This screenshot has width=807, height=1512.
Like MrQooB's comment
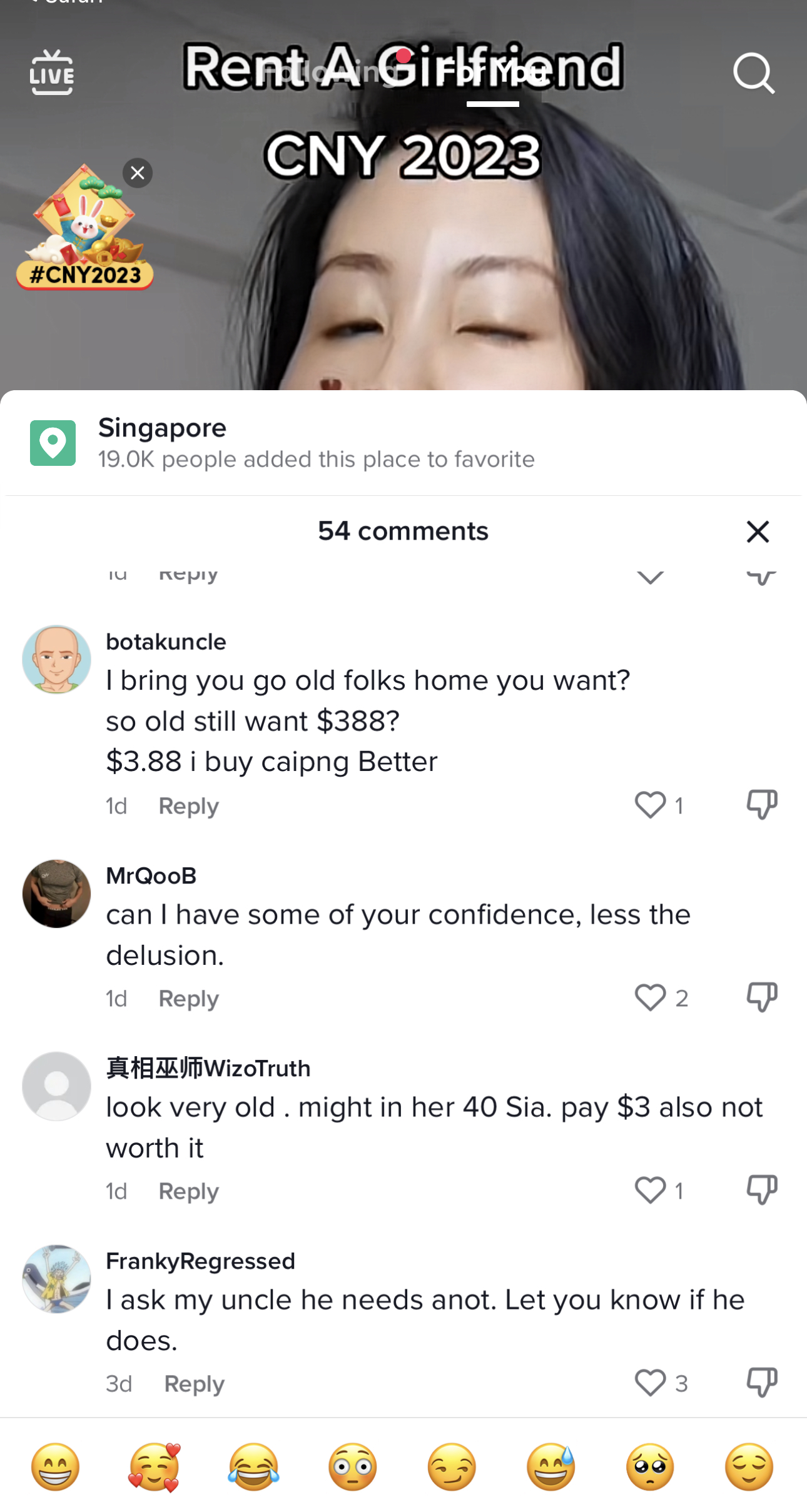click(x=650, y=997)
